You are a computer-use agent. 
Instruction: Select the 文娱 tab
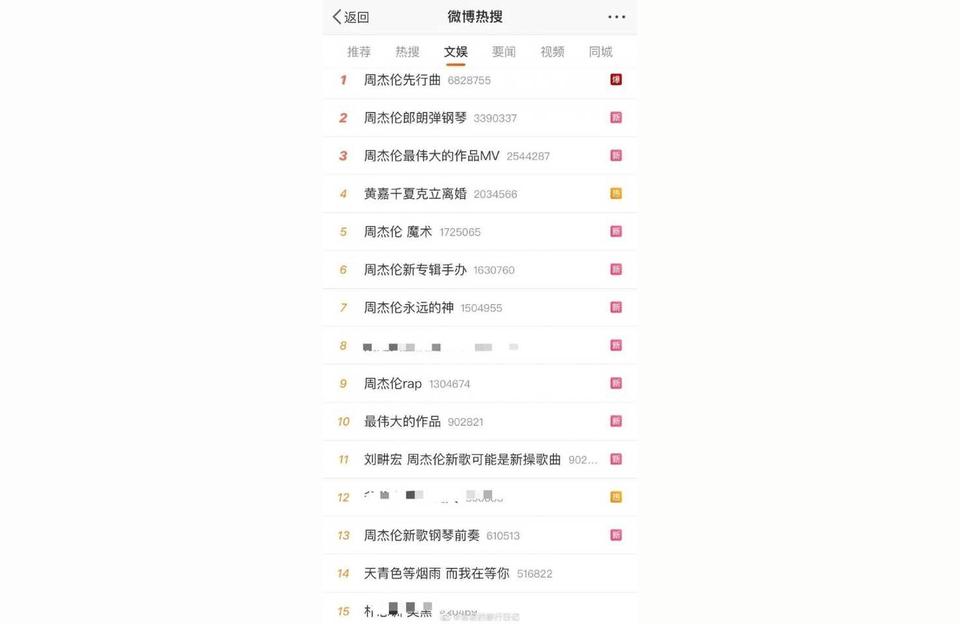tap(456, 52)
